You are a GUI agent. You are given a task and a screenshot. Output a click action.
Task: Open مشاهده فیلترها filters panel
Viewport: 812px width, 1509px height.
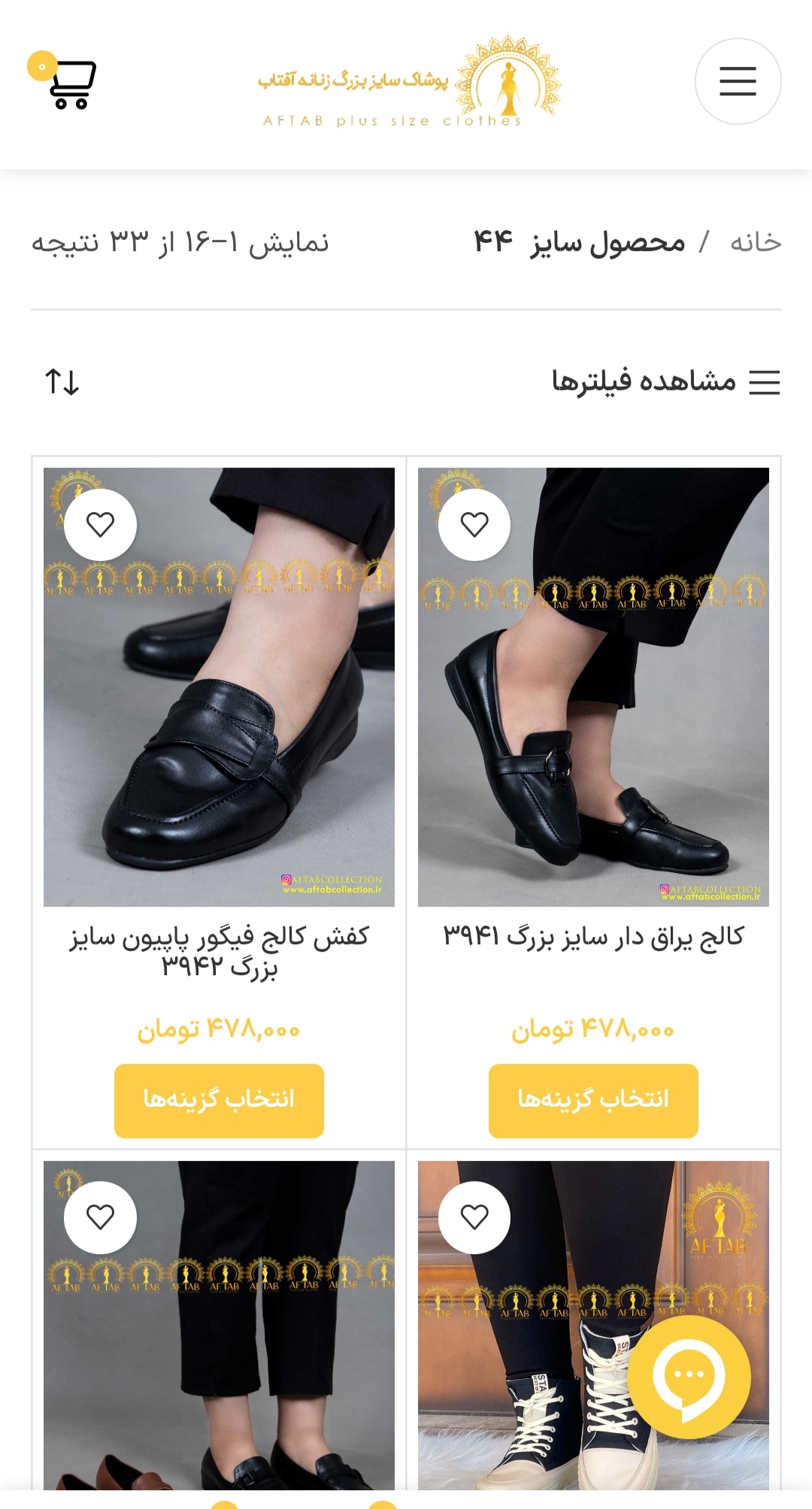click(666, 382)
